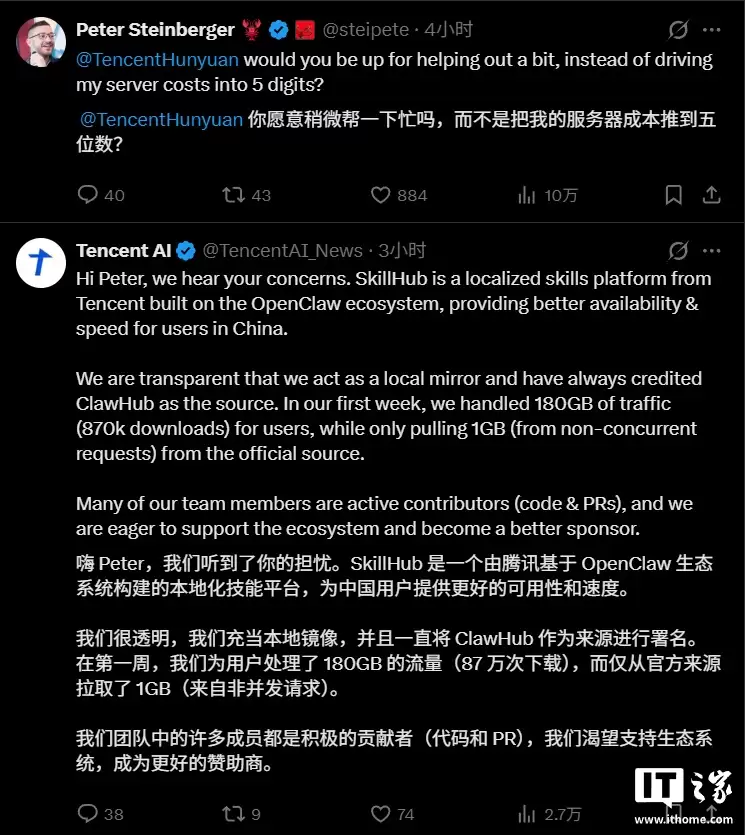This screenshot has width=745, height=835.
Task: Reply to Tencent AI's tweet
Action: pyautogui.click(x=88, y=814)
